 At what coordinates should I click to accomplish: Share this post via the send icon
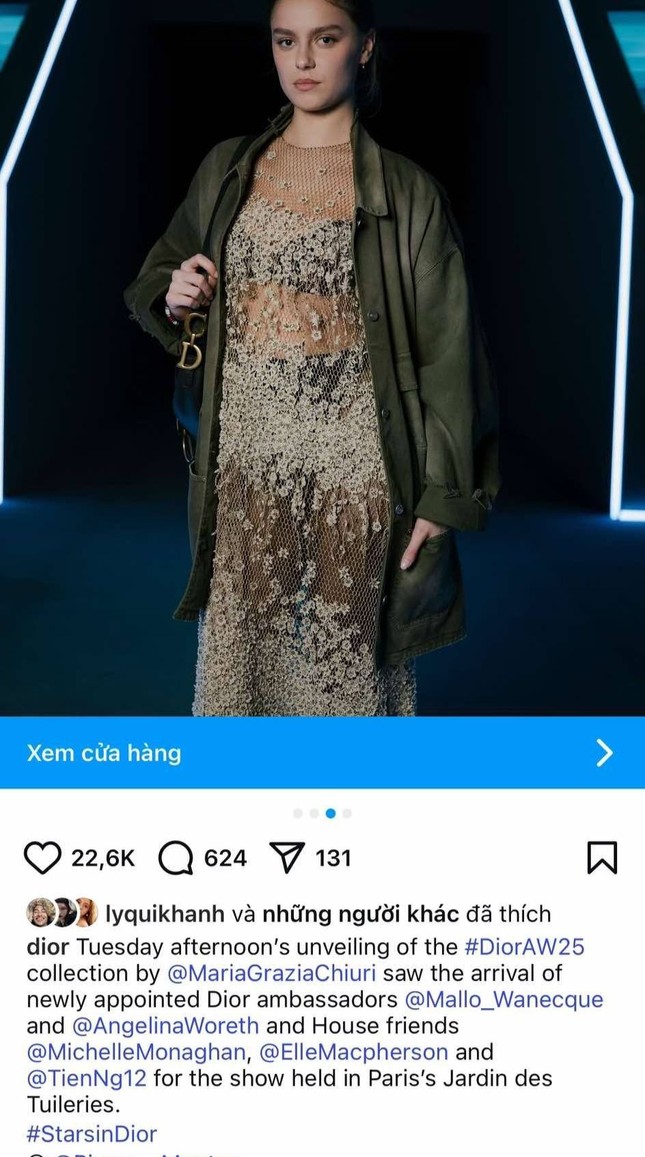(x=286, y=858)
